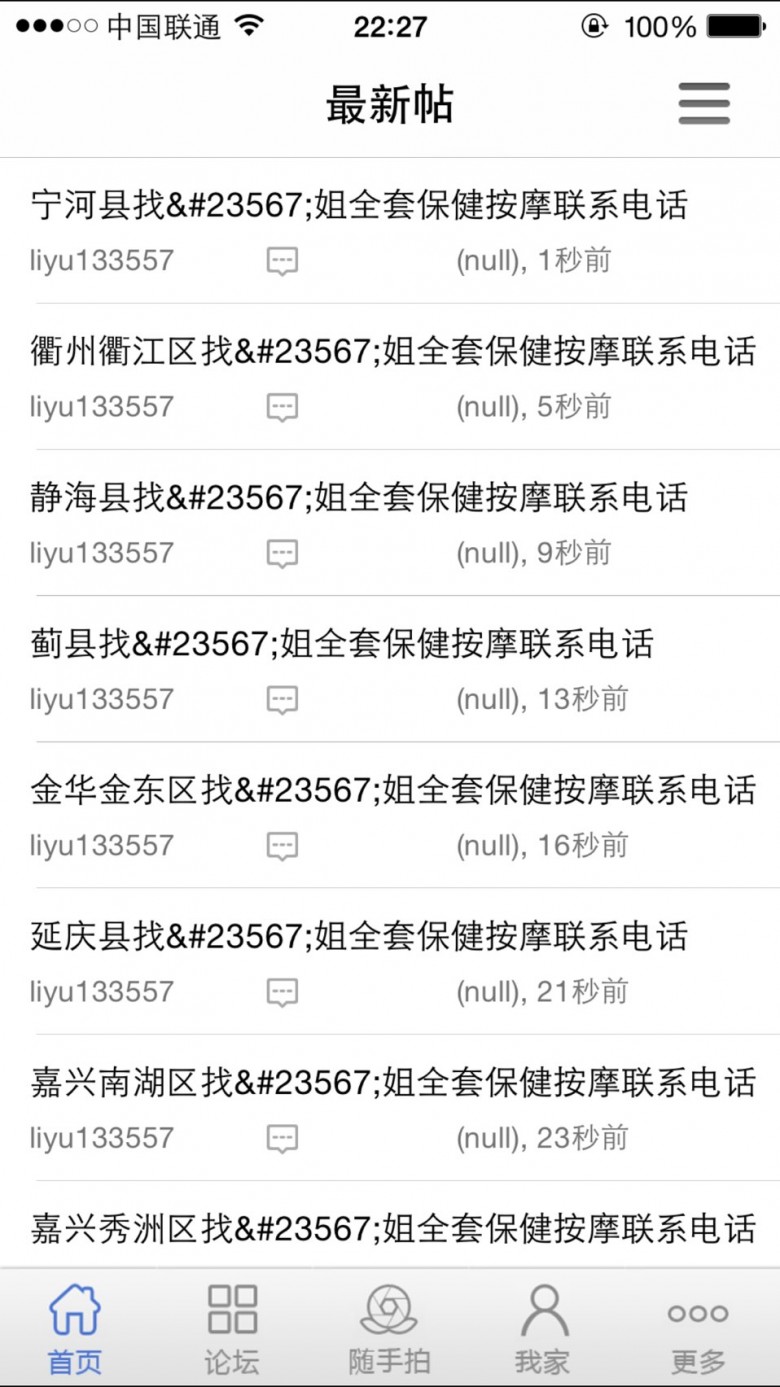This screenshot has height=1387, width=780.
Task: Open the 更多 tab
Action: [x=698, y=1329]
